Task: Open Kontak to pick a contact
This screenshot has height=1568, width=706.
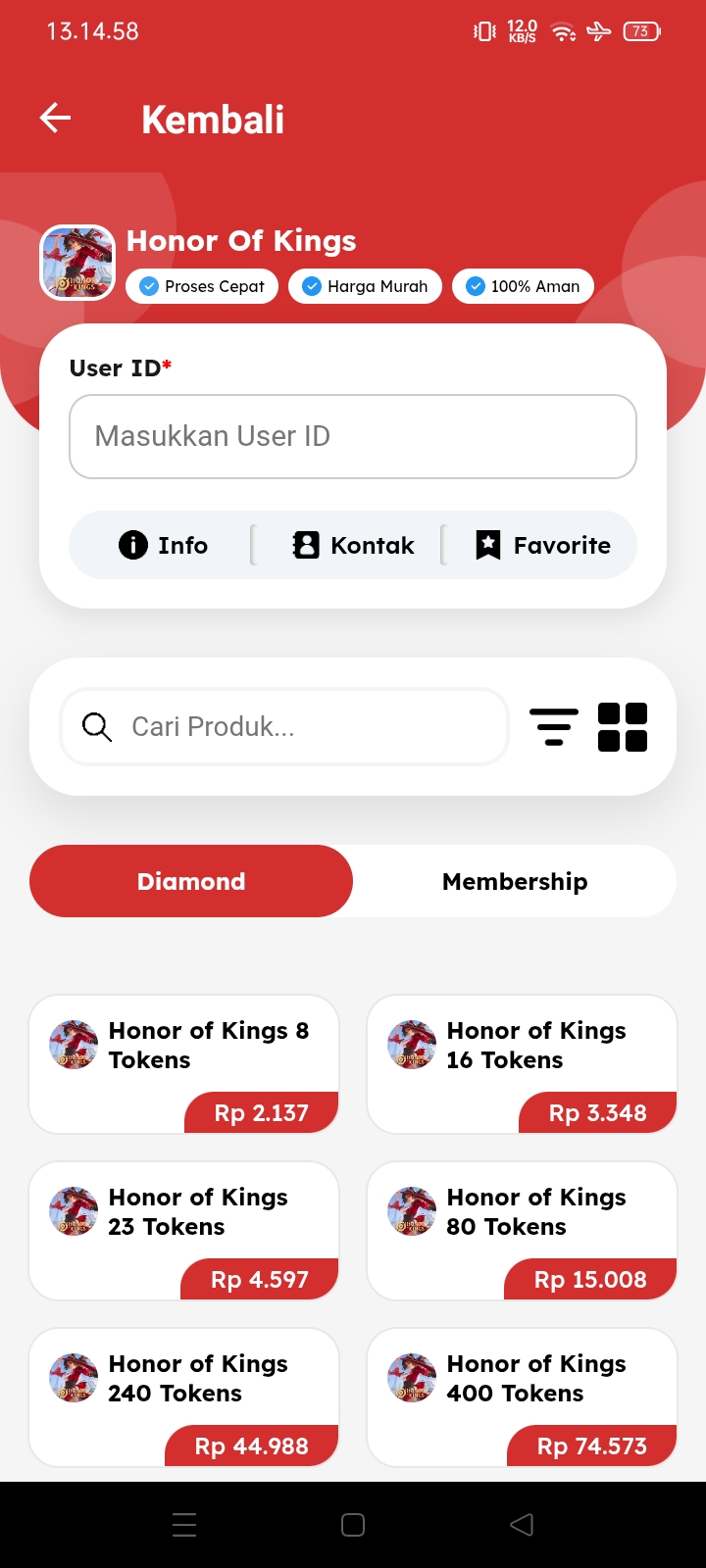Action: tap(353, 545)
